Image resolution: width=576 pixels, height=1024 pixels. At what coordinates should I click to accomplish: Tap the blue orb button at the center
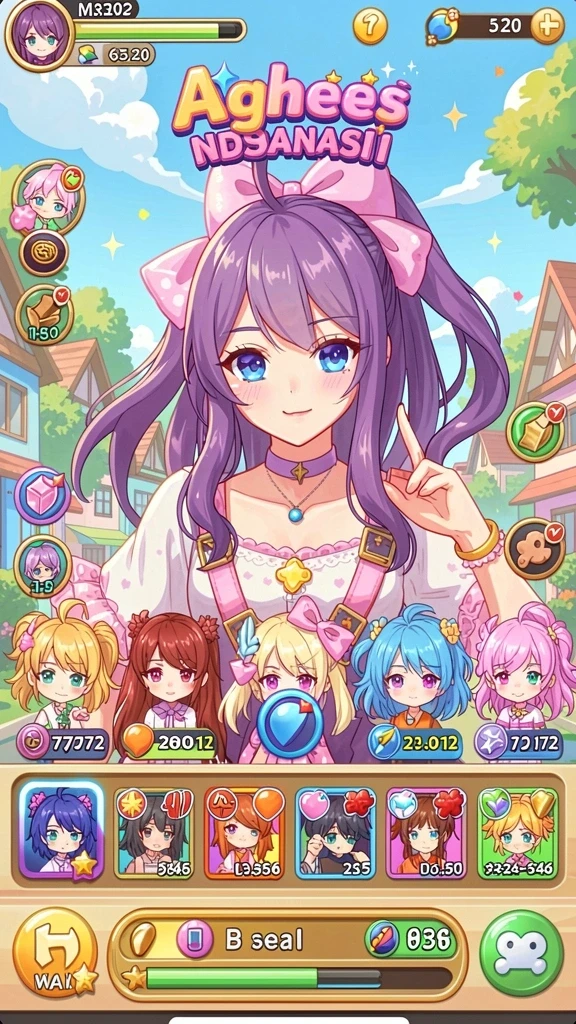[x=290, y=722]
